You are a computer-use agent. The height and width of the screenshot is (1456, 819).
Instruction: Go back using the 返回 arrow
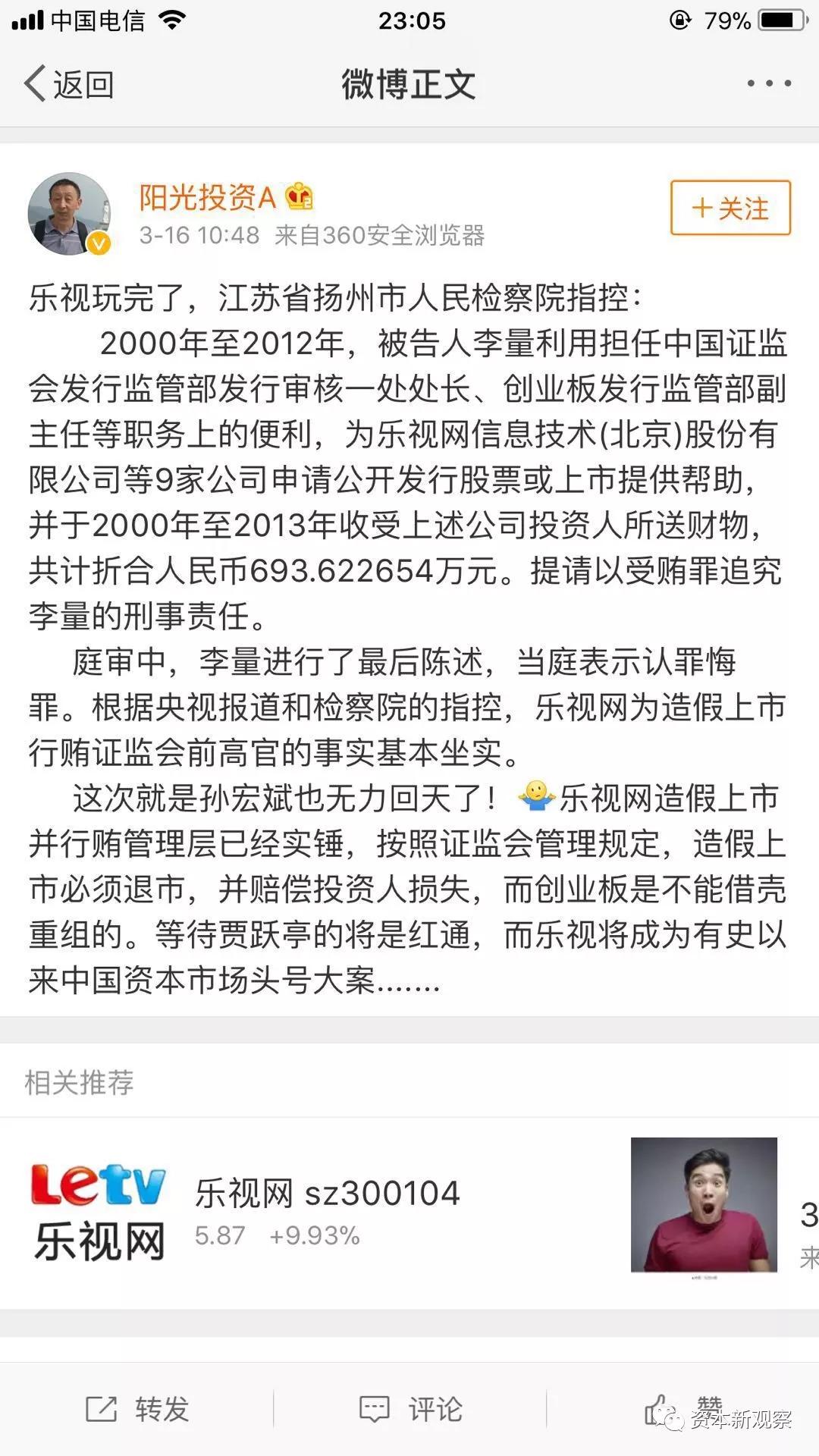tap(69, 83)
